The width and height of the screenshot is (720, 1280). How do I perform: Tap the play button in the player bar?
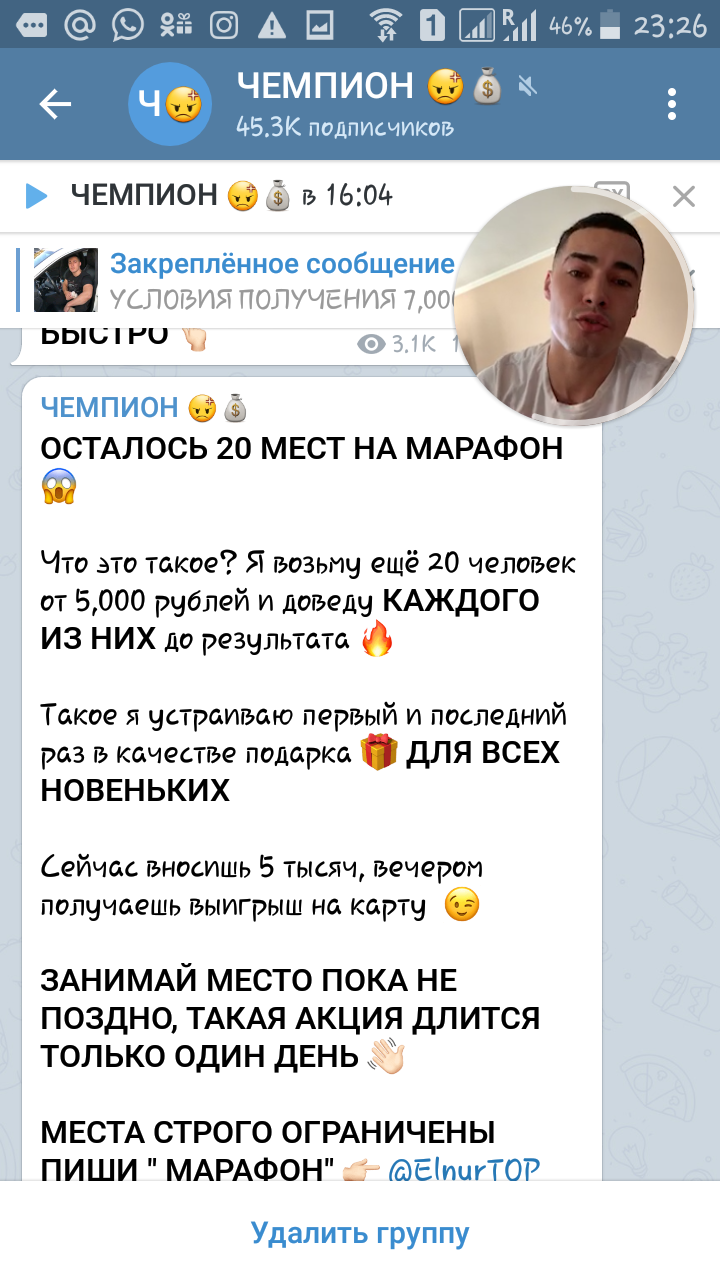point(37,196)
